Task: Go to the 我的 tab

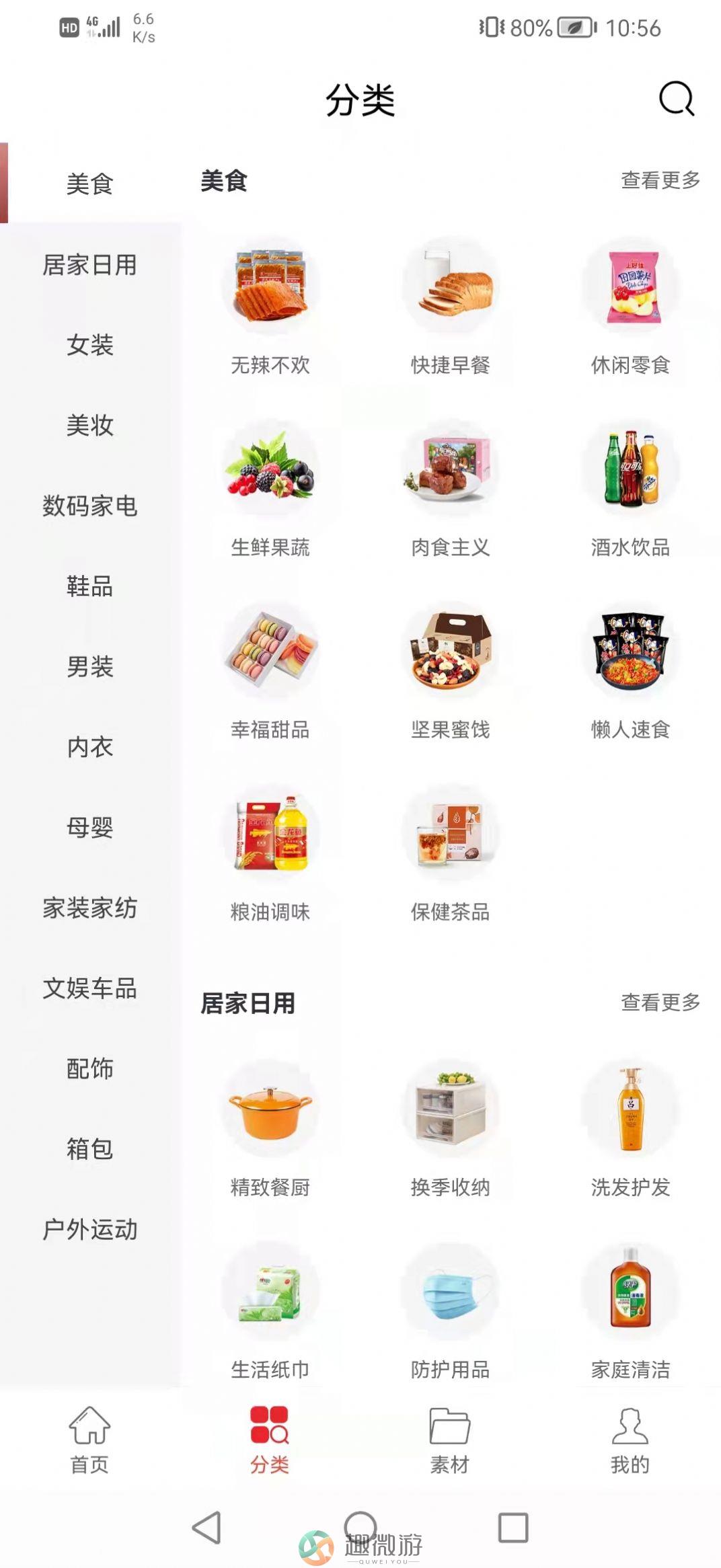Action: pyautogui.click(x=630, y=1440)
